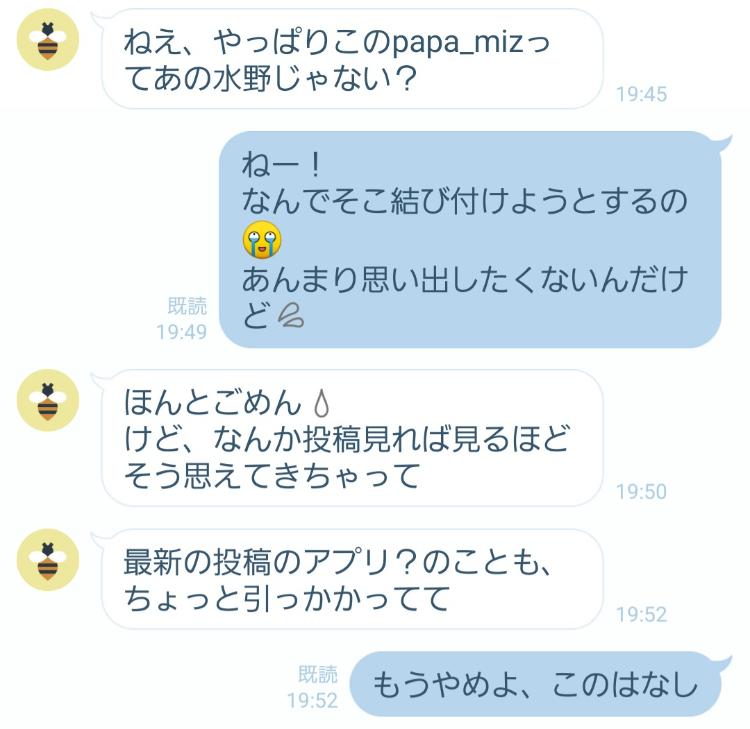Tap the bee avatar next to ほんとごめん message
750x729 pixels.
coord(48,400)
